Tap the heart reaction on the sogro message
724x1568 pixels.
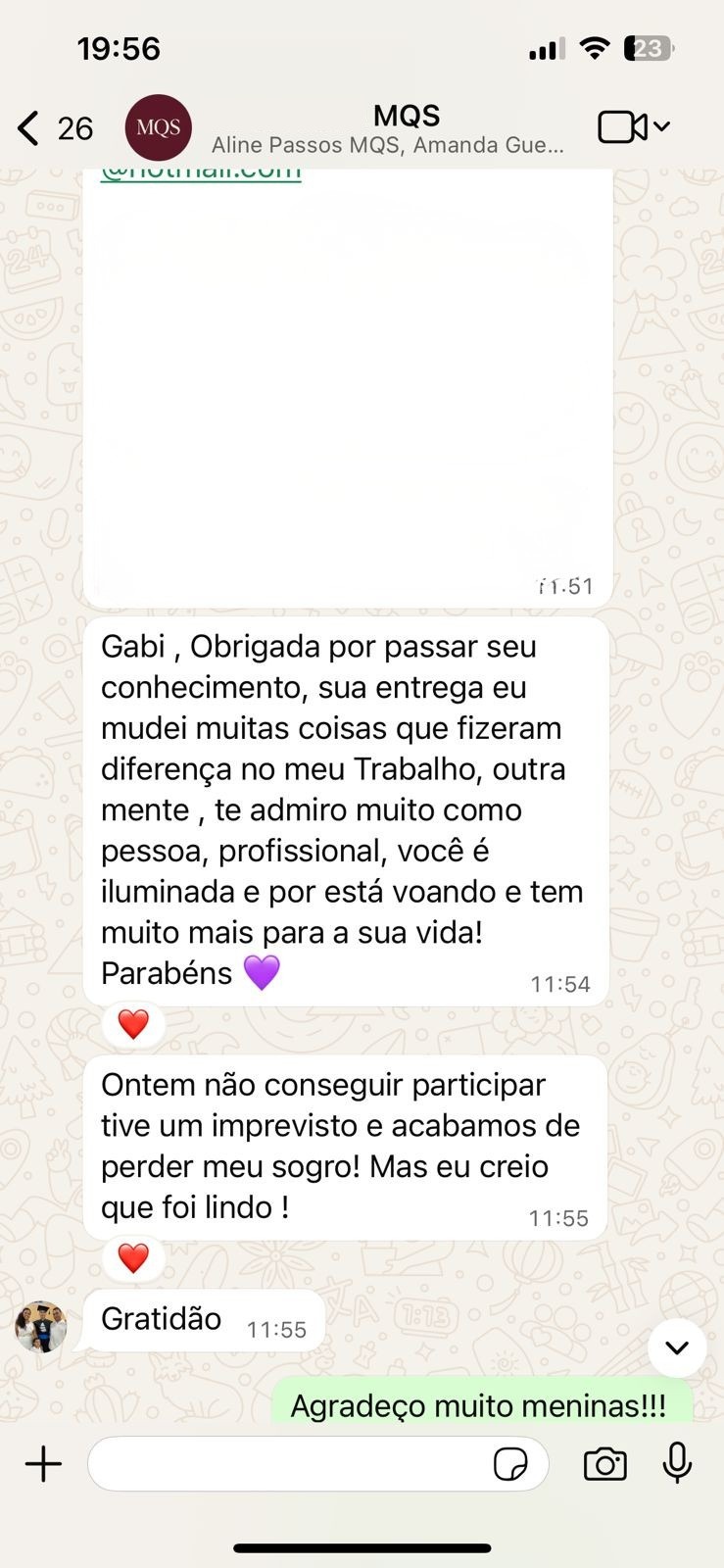coord(132,1257)
